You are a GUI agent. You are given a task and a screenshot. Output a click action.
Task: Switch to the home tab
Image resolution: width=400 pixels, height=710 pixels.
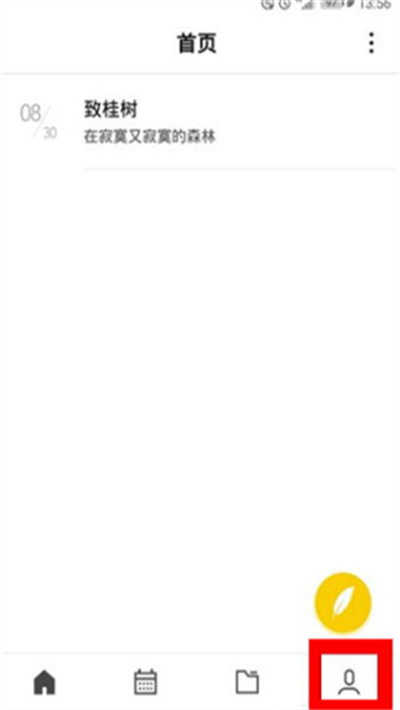pos(44,682)
